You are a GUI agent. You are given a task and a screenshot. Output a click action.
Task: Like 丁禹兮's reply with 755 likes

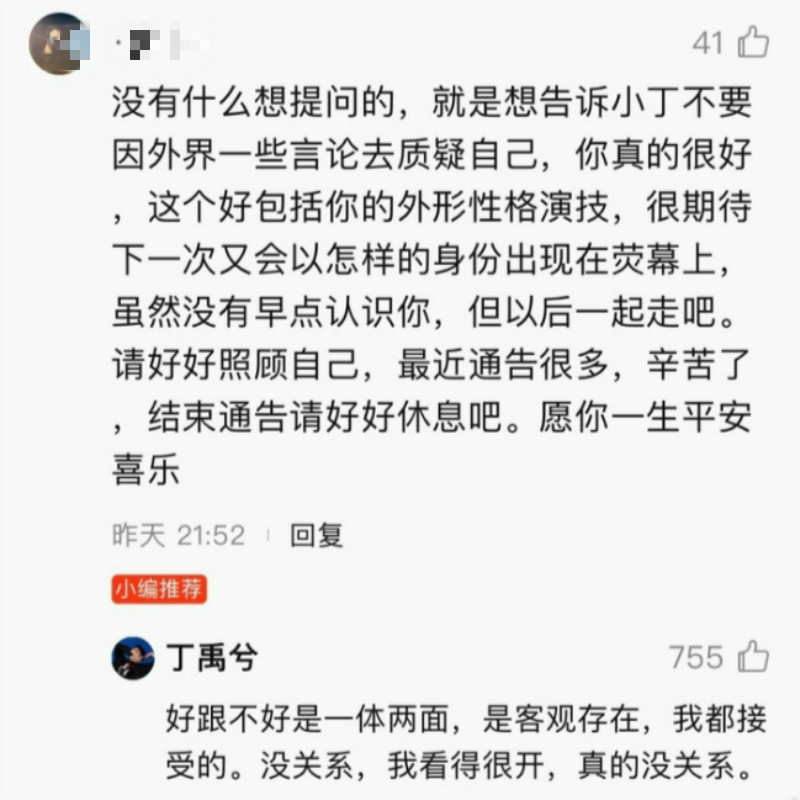pos(753,657)
